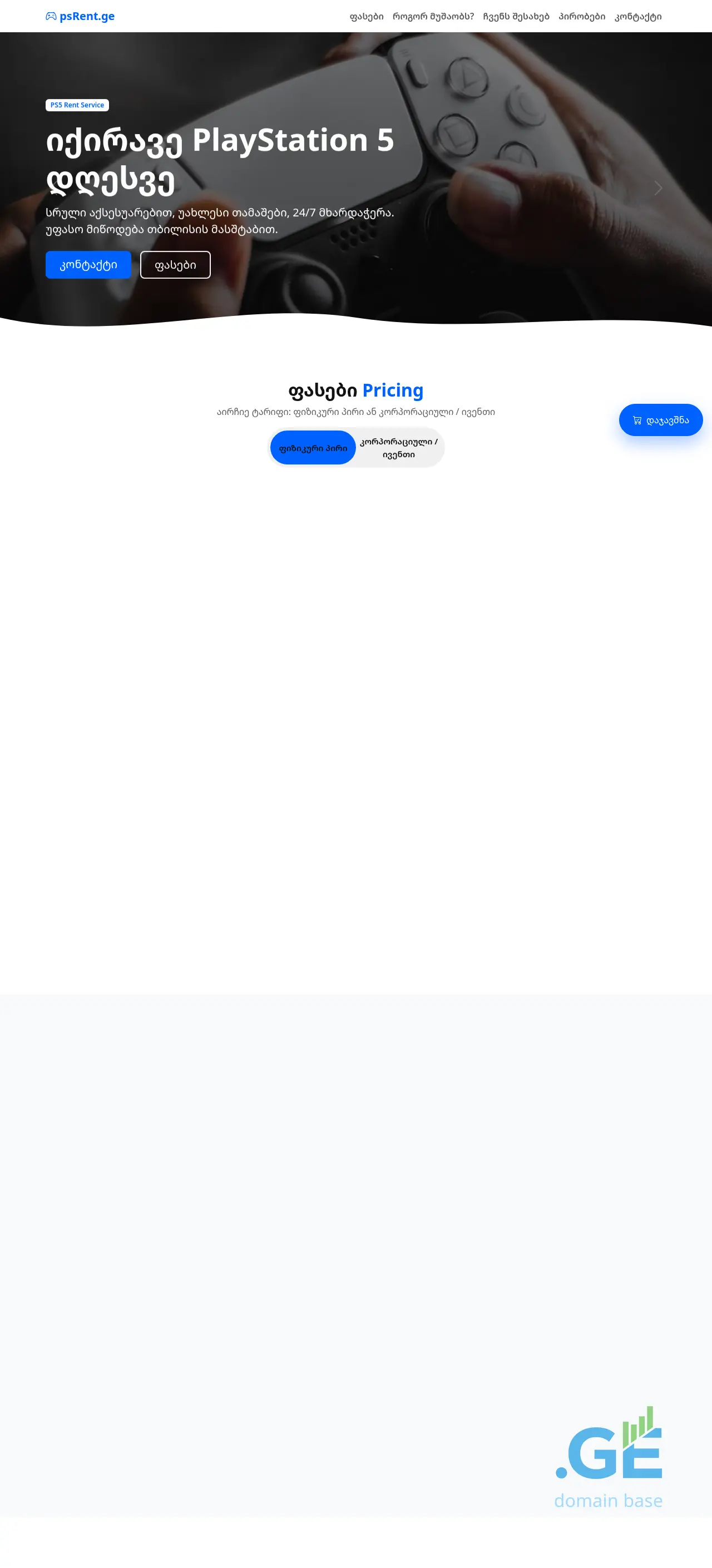This screenshot has width=712, height=1568.
Task: Open the როგორ მუშაობს? nav link
Action: point(433,17)
